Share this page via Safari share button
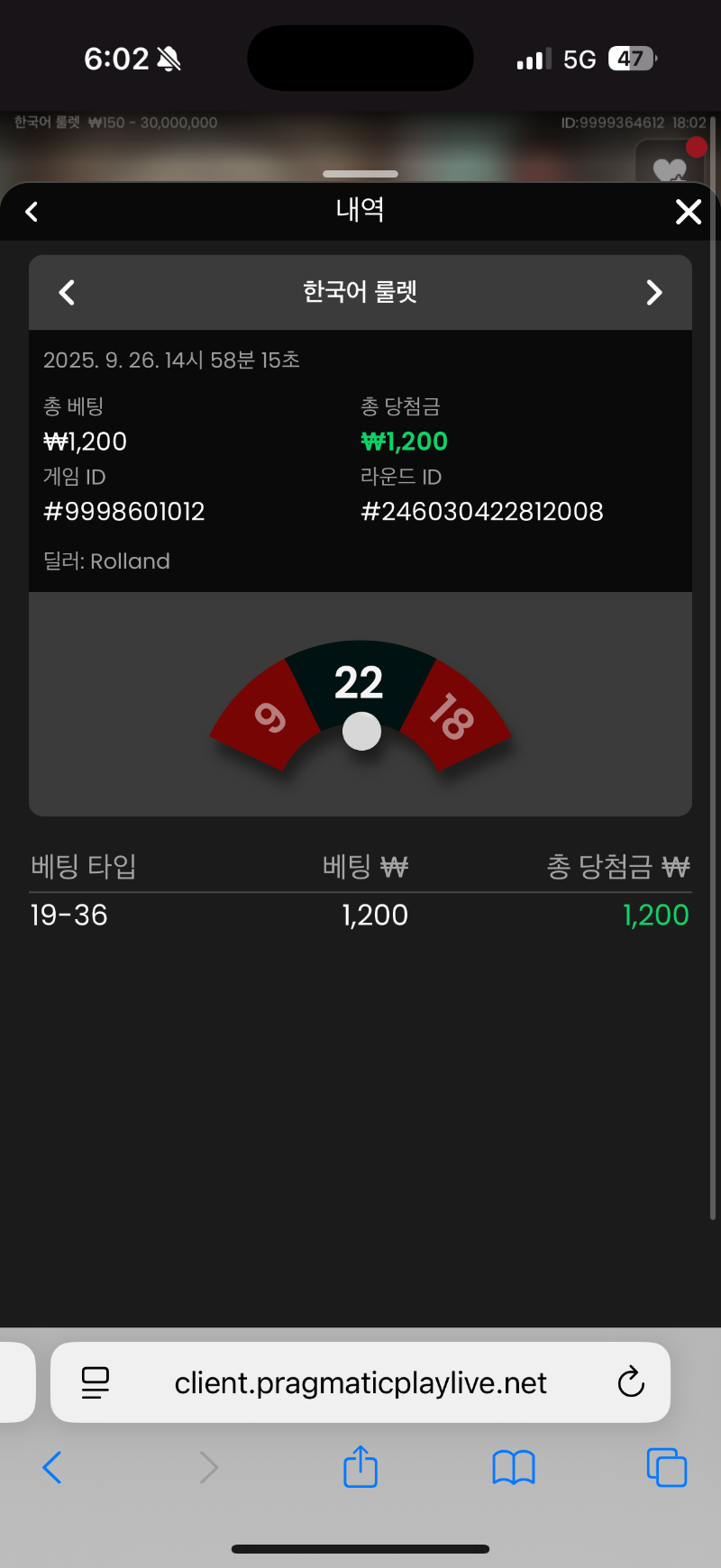Viewport: 721px width, 1568px height. (360, 1466)
